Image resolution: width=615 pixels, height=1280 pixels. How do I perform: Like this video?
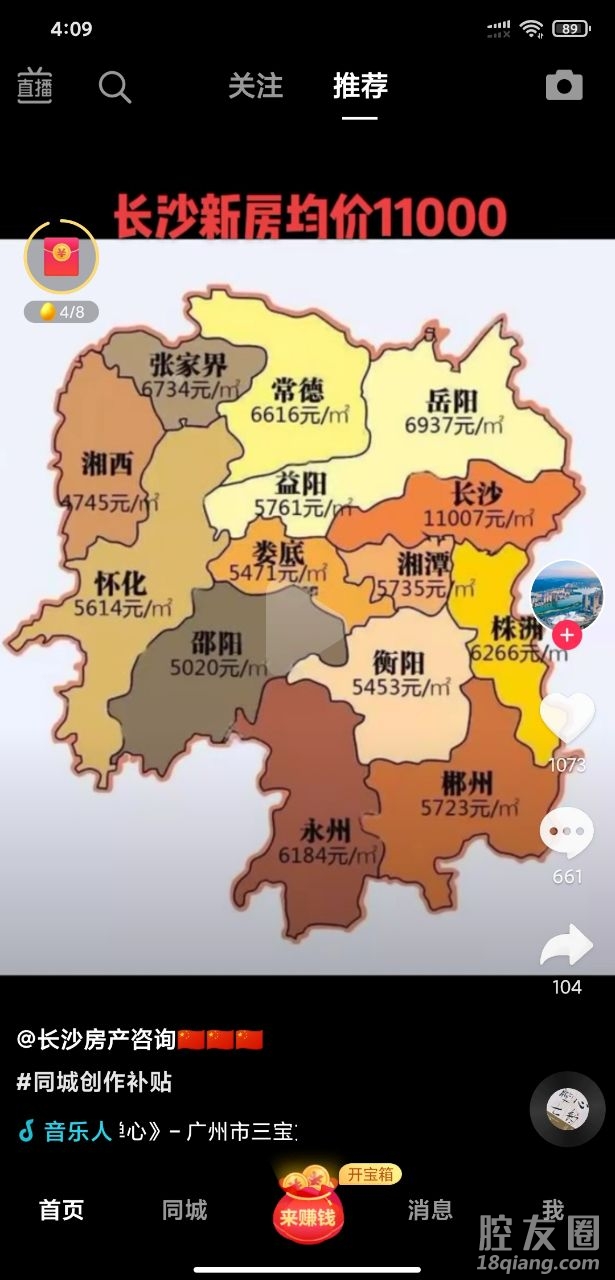click(x=567, y=716)
